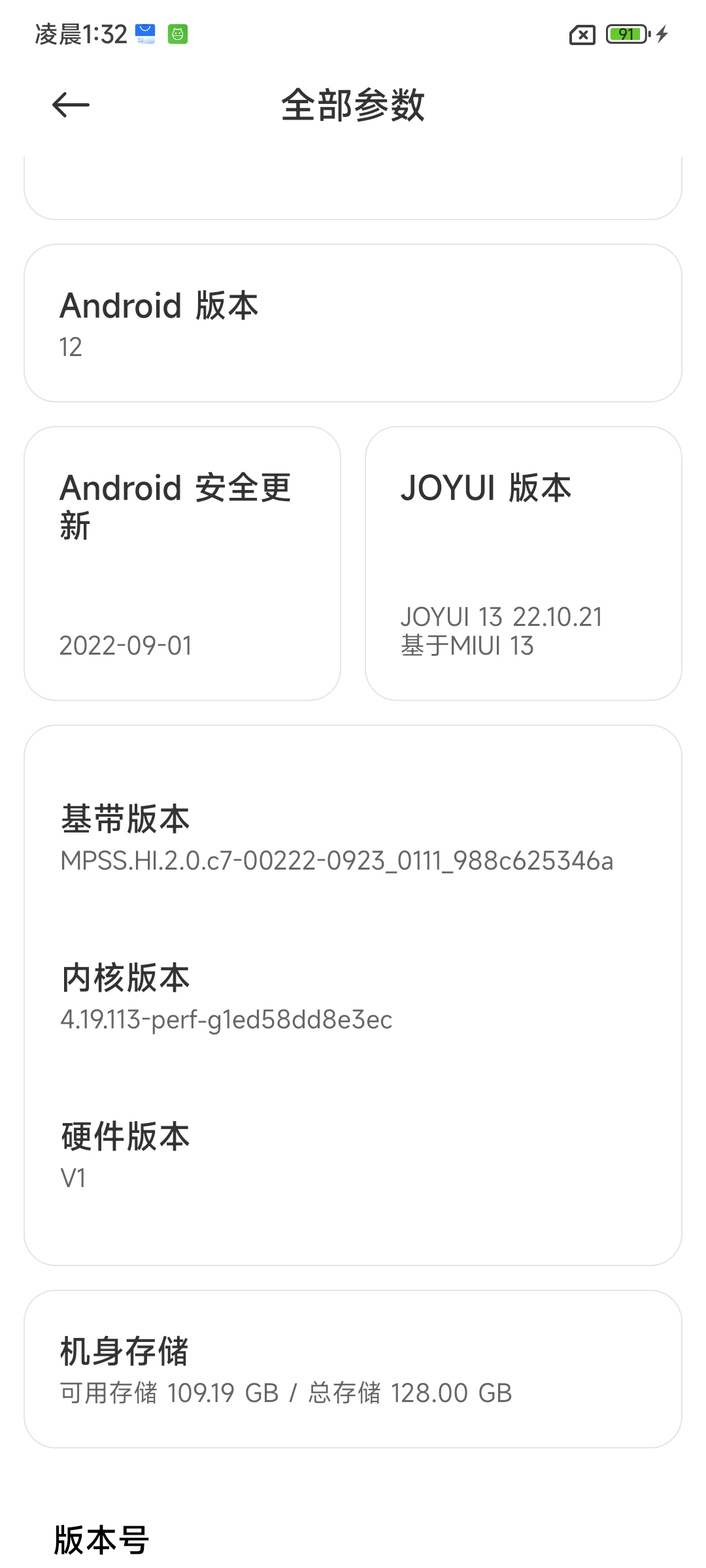Tap the Android 版本 card
706x1568 pixels.
(353, 323)
